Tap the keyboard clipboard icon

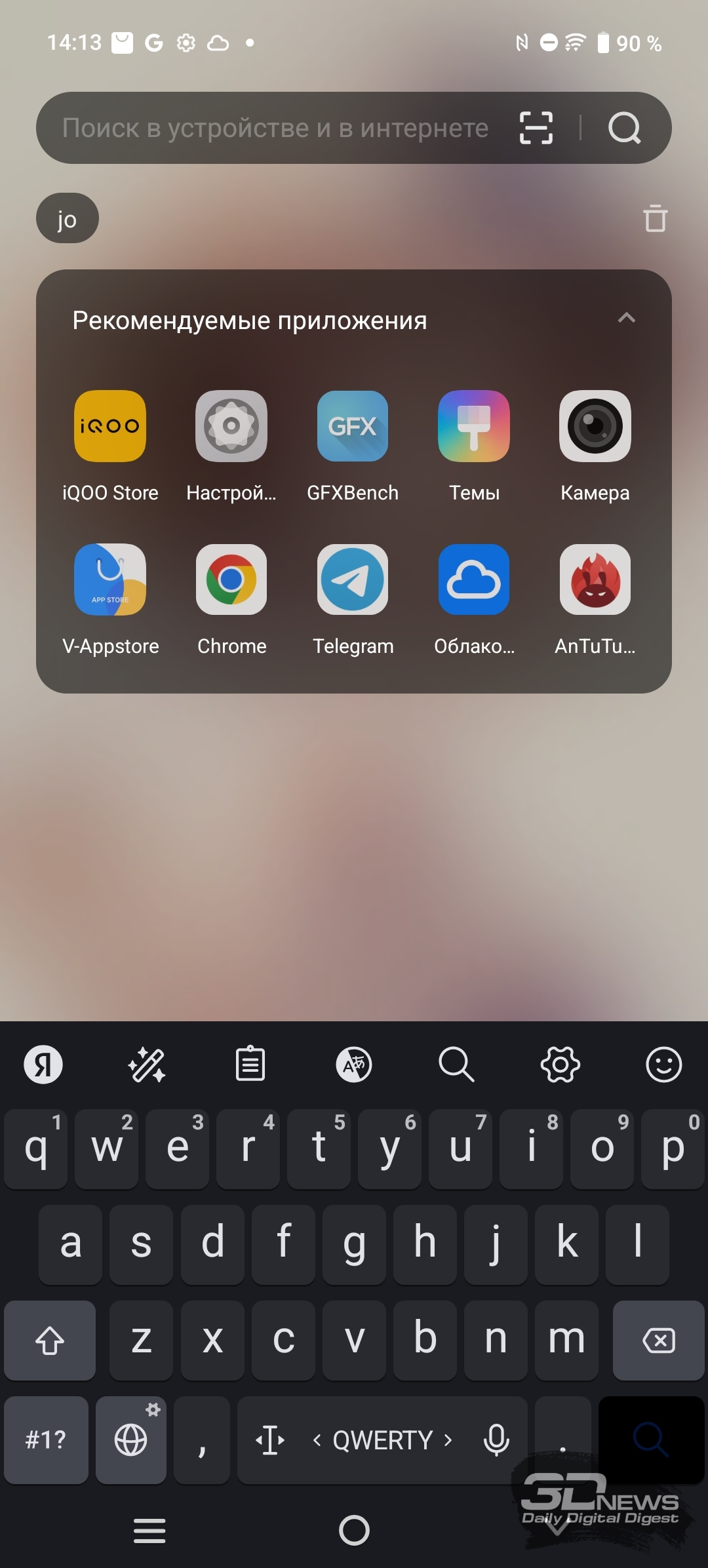[250, 1064]
